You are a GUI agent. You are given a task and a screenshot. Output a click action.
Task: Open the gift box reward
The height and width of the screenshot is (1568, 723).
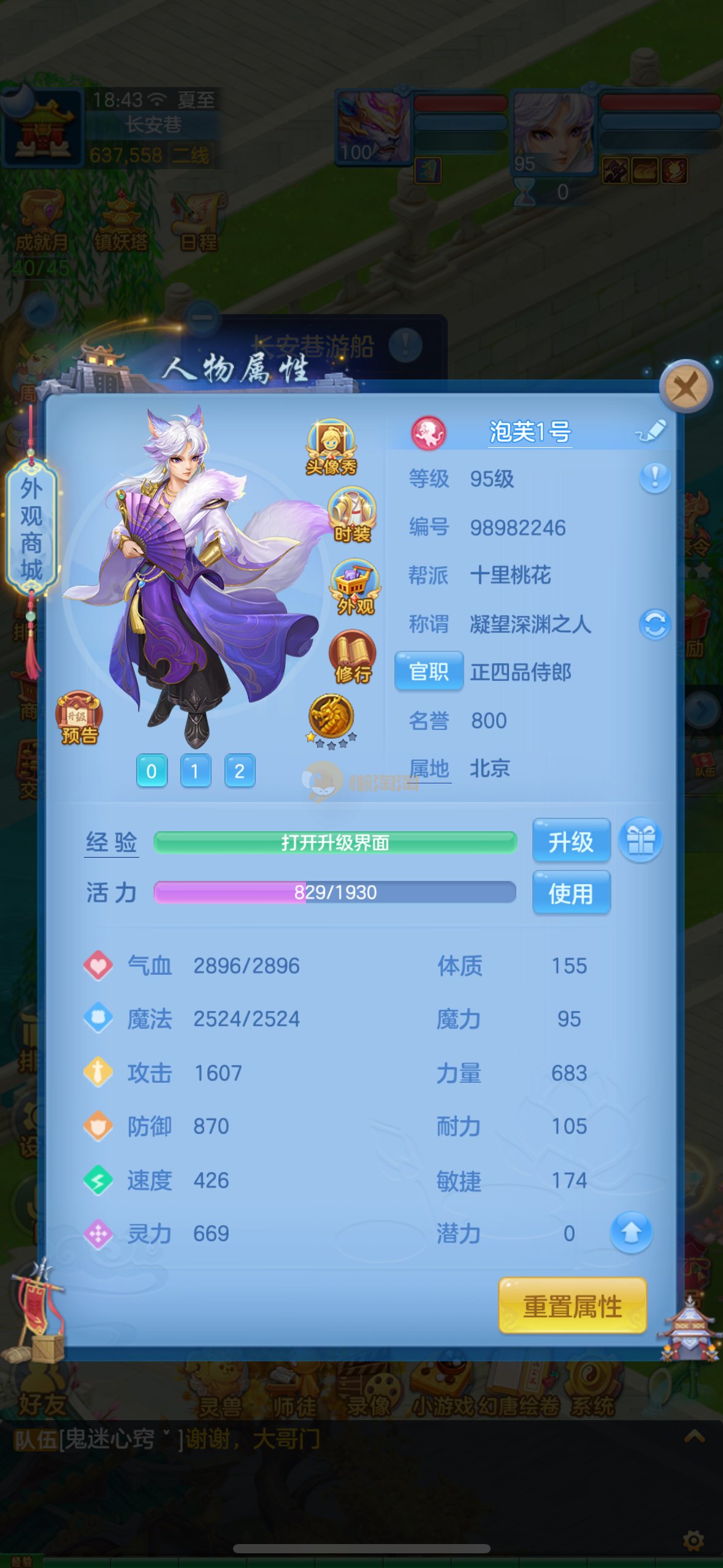[640, 840]
